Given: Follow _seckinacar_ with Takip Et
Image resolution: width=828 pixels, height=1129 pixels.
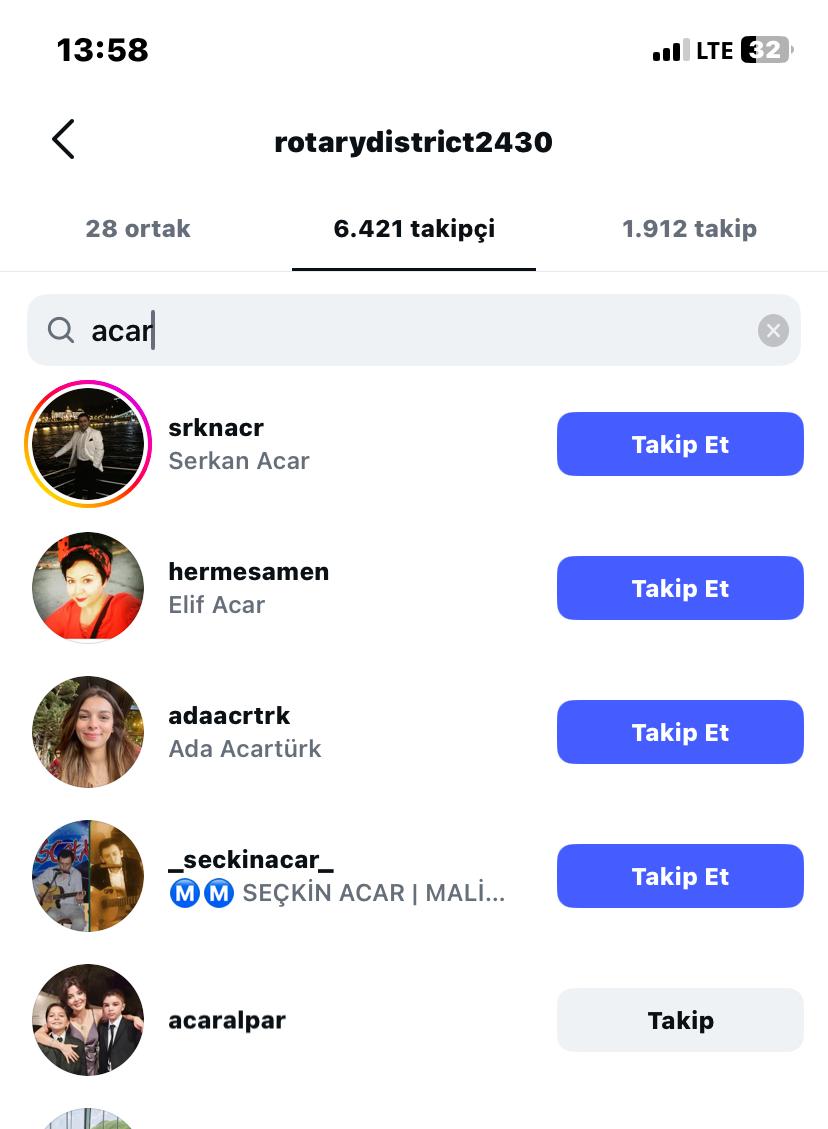Looking at the screenshot, I should pyautogui.click(x=680, y=876).
